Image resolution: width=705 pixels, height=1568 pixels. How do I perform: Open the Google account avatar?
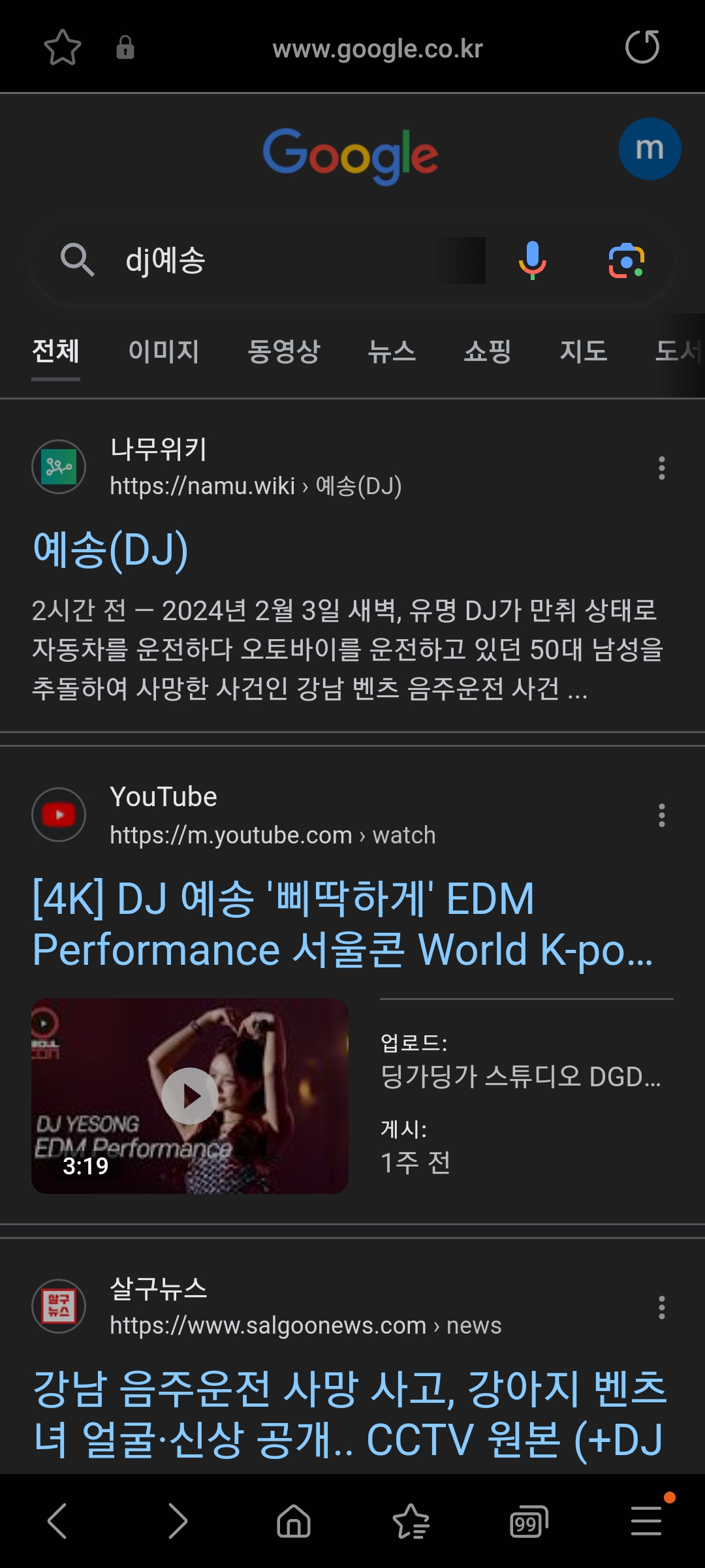[x=650, y=149]
